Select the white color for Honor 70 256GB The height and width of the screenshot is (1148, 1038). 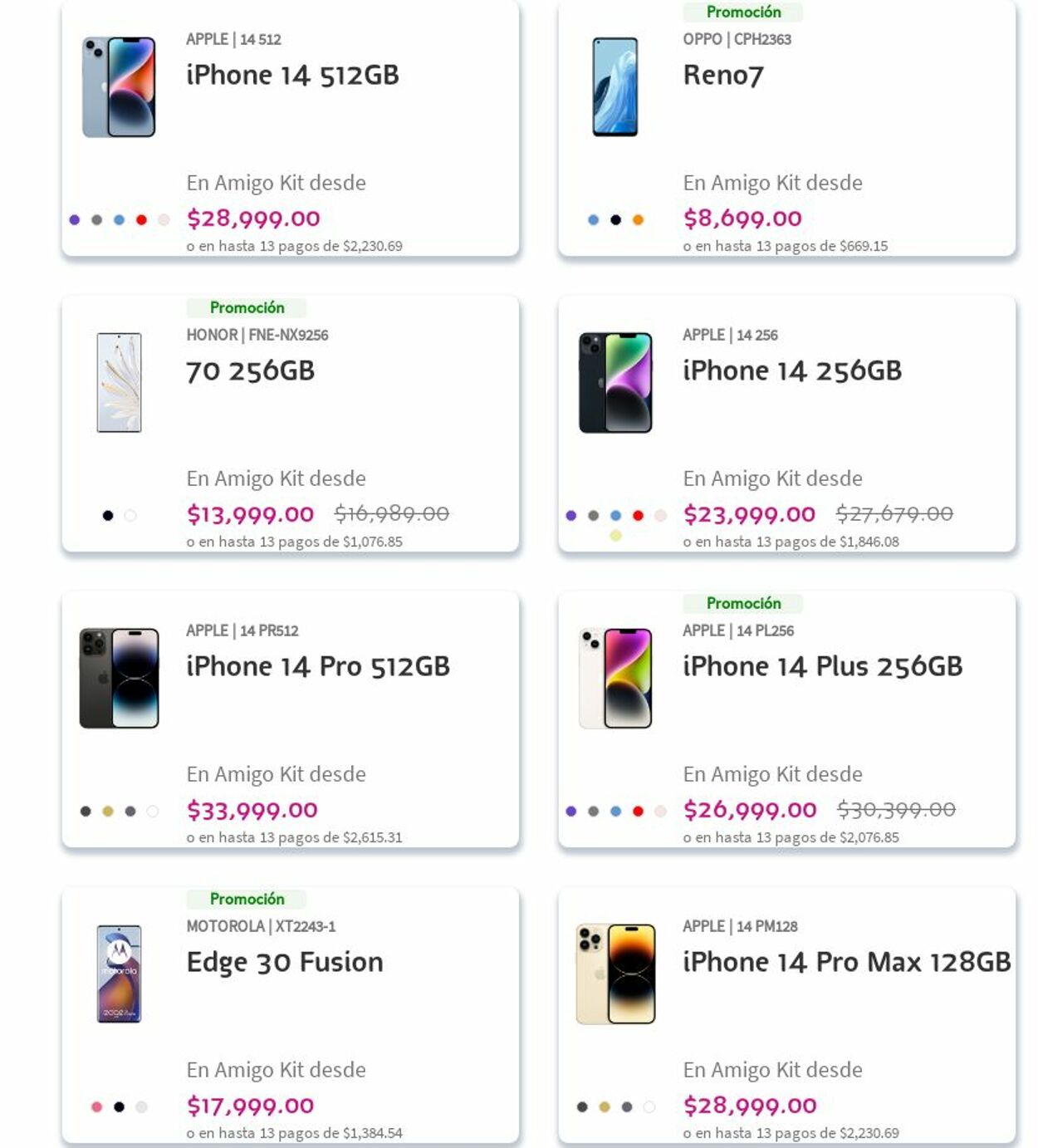click(x=130, y=516)
